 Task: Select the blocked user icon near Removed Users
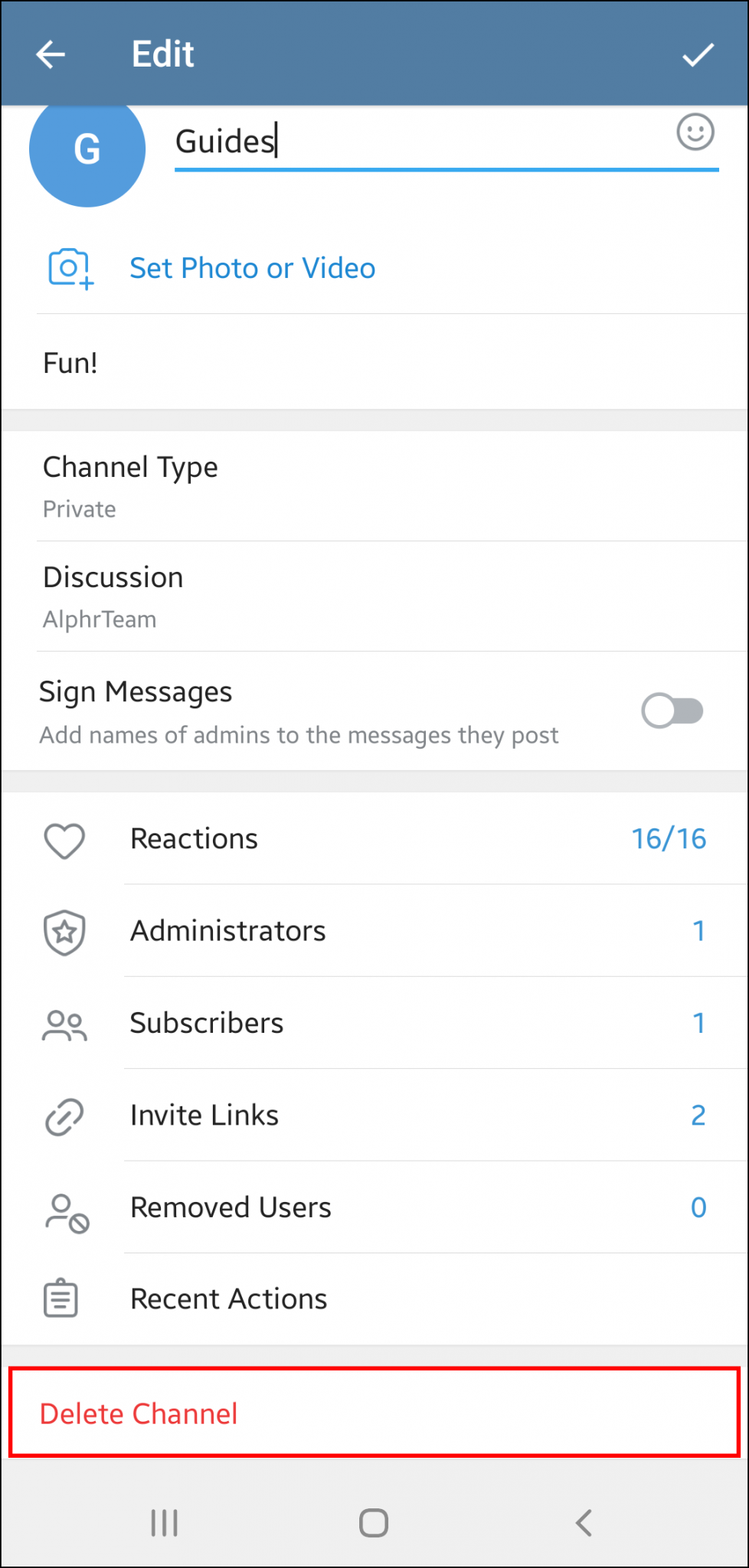(64, 1210)
